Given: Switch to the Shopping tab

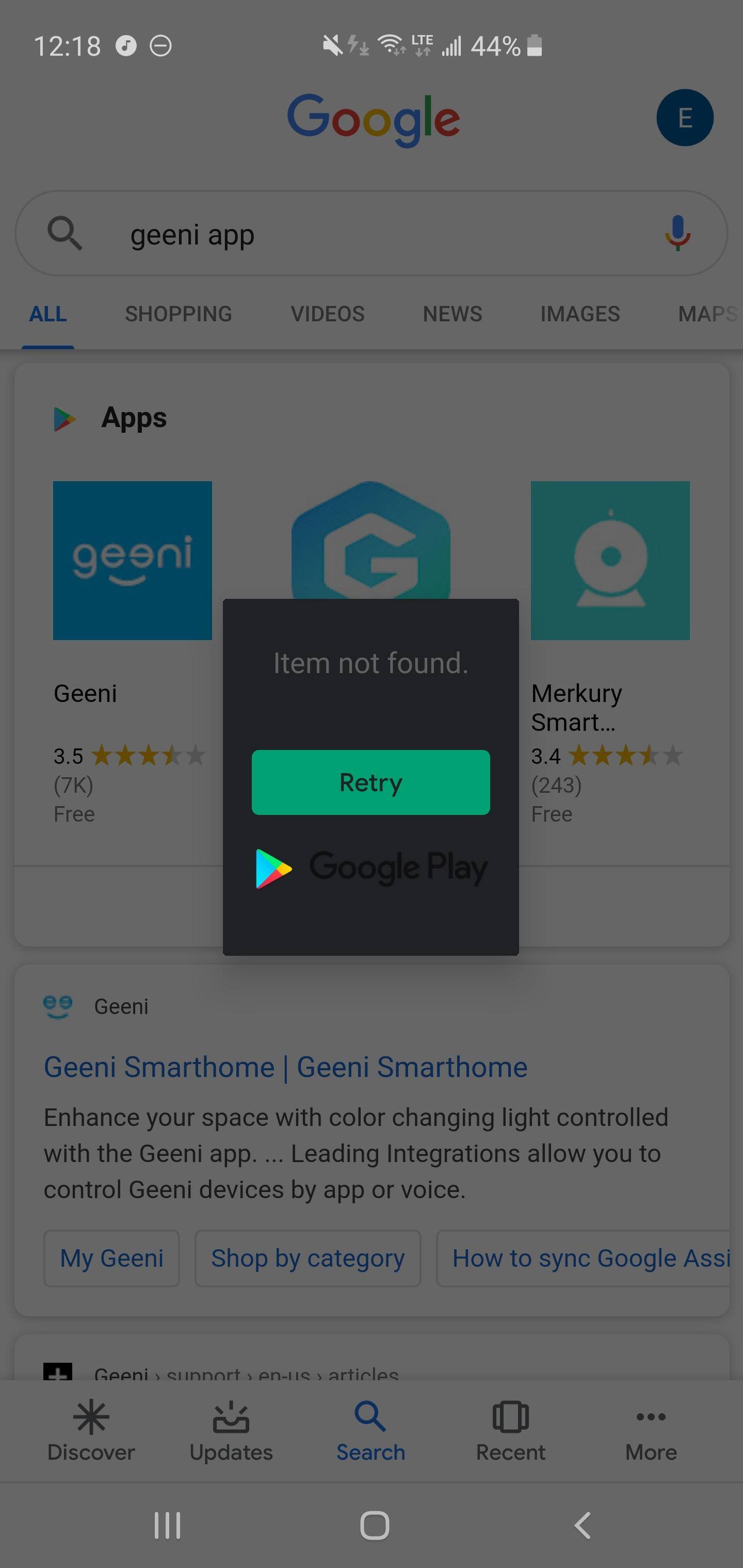Looking at the screenshot, I should tap(178, 314).
